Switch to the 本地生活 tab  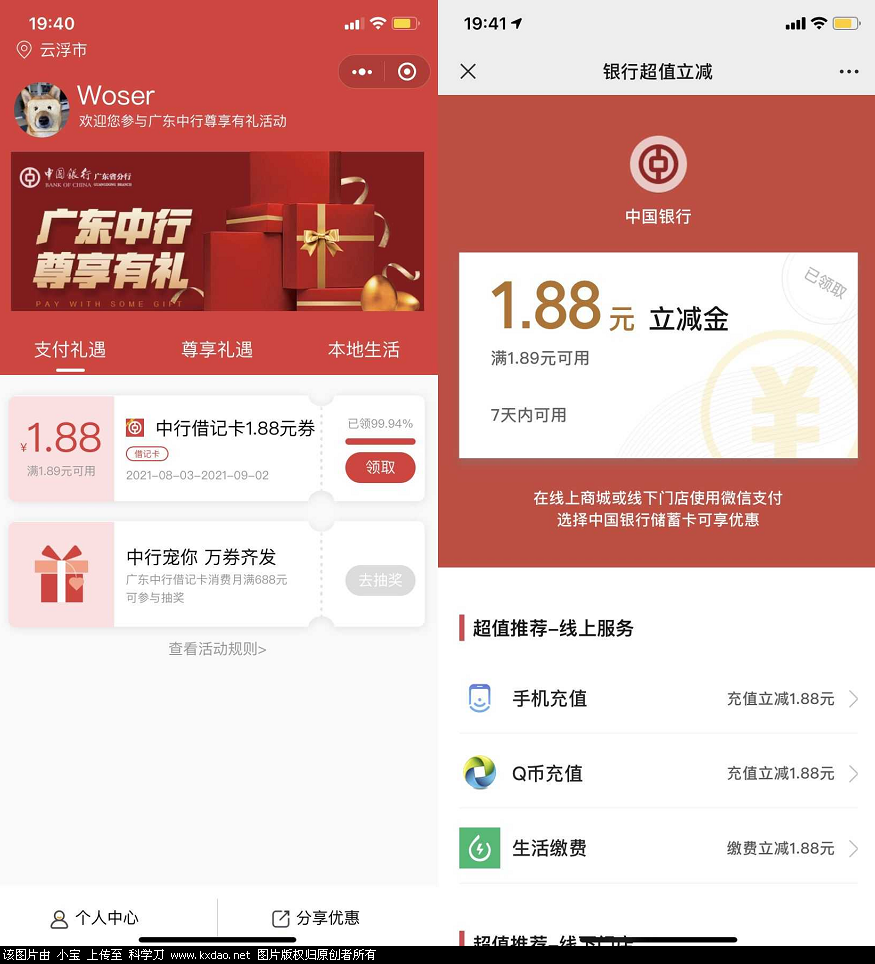coord(363,349)
